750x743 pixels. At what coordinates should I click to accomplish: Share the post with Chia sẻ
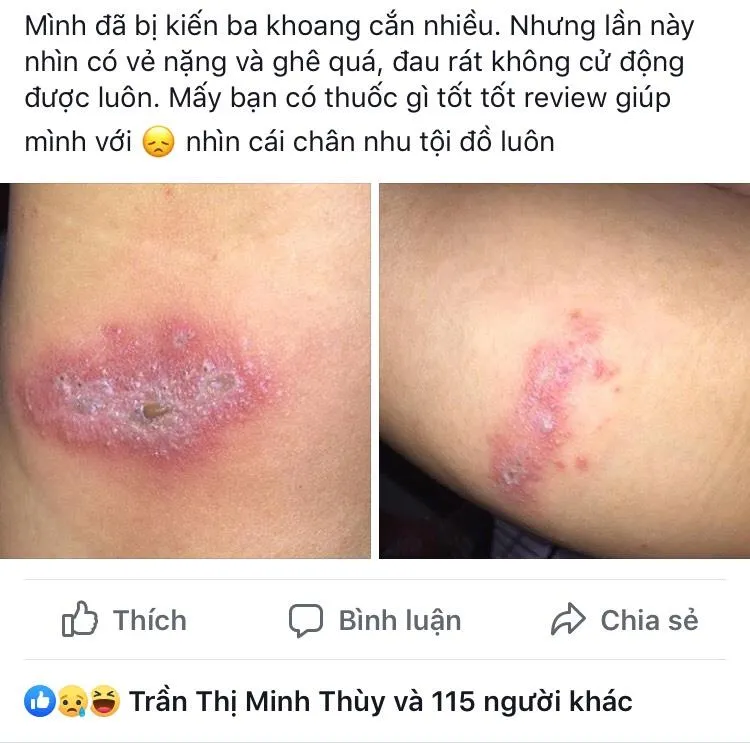click(x=624, y=620)
